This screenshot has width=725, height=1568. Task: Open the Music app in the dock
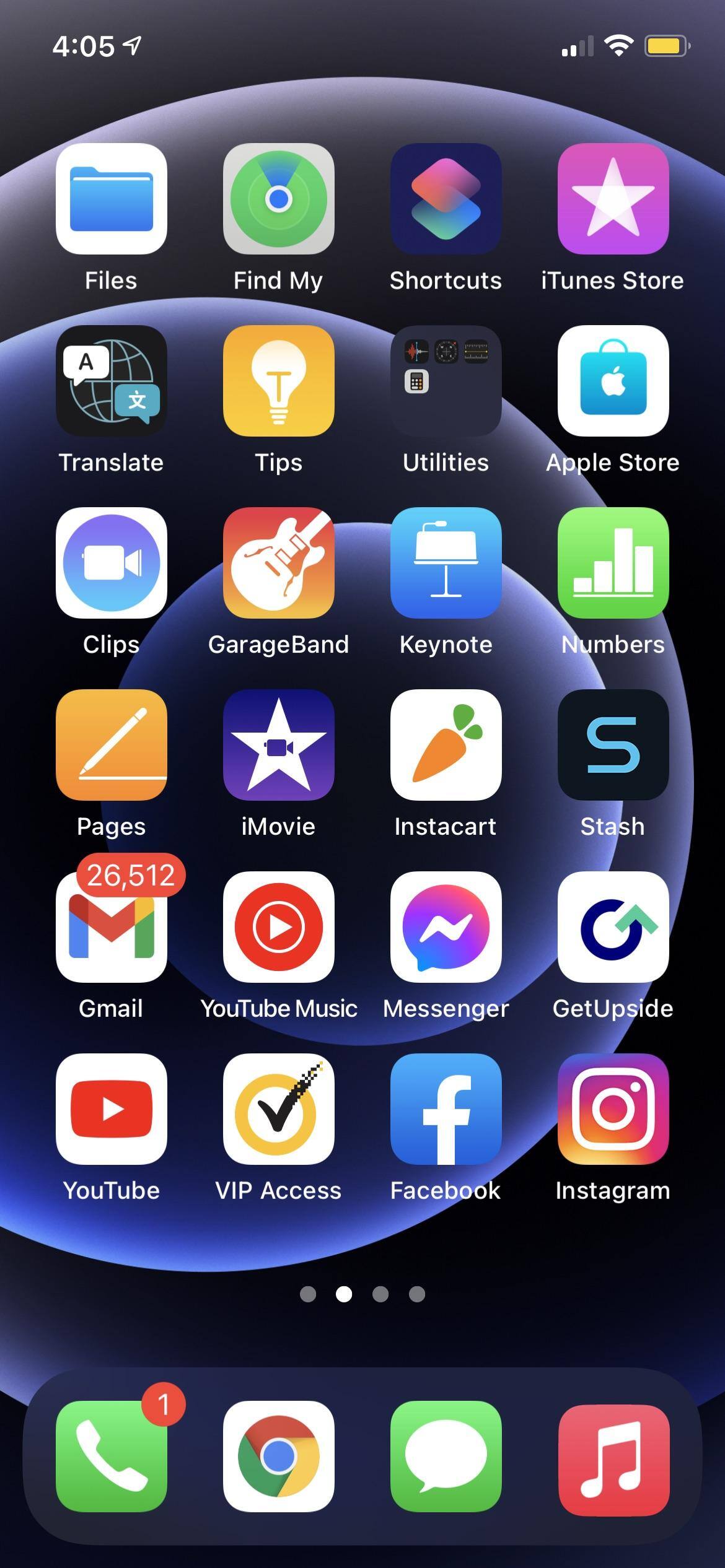[x=613, y=1456]
